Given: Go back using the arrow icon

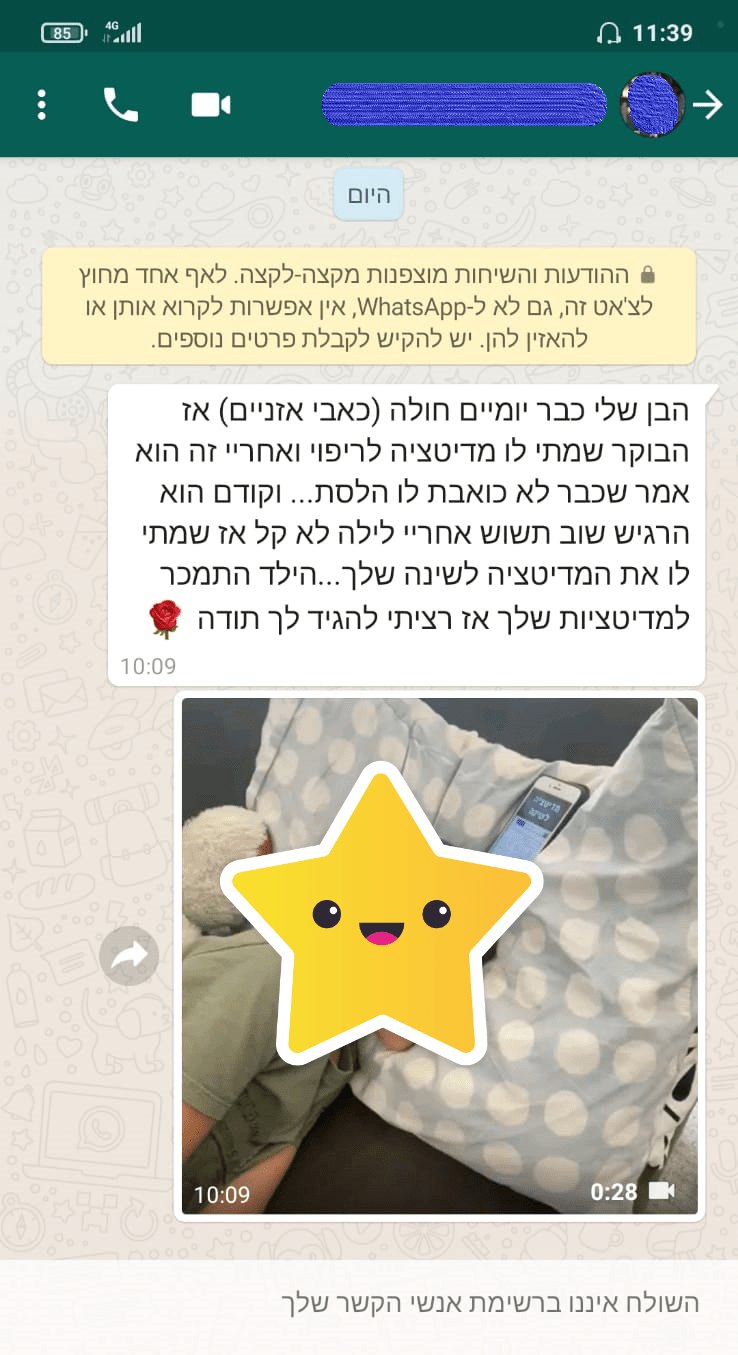Looking at the screenshot, I should [x=708, y=104].
